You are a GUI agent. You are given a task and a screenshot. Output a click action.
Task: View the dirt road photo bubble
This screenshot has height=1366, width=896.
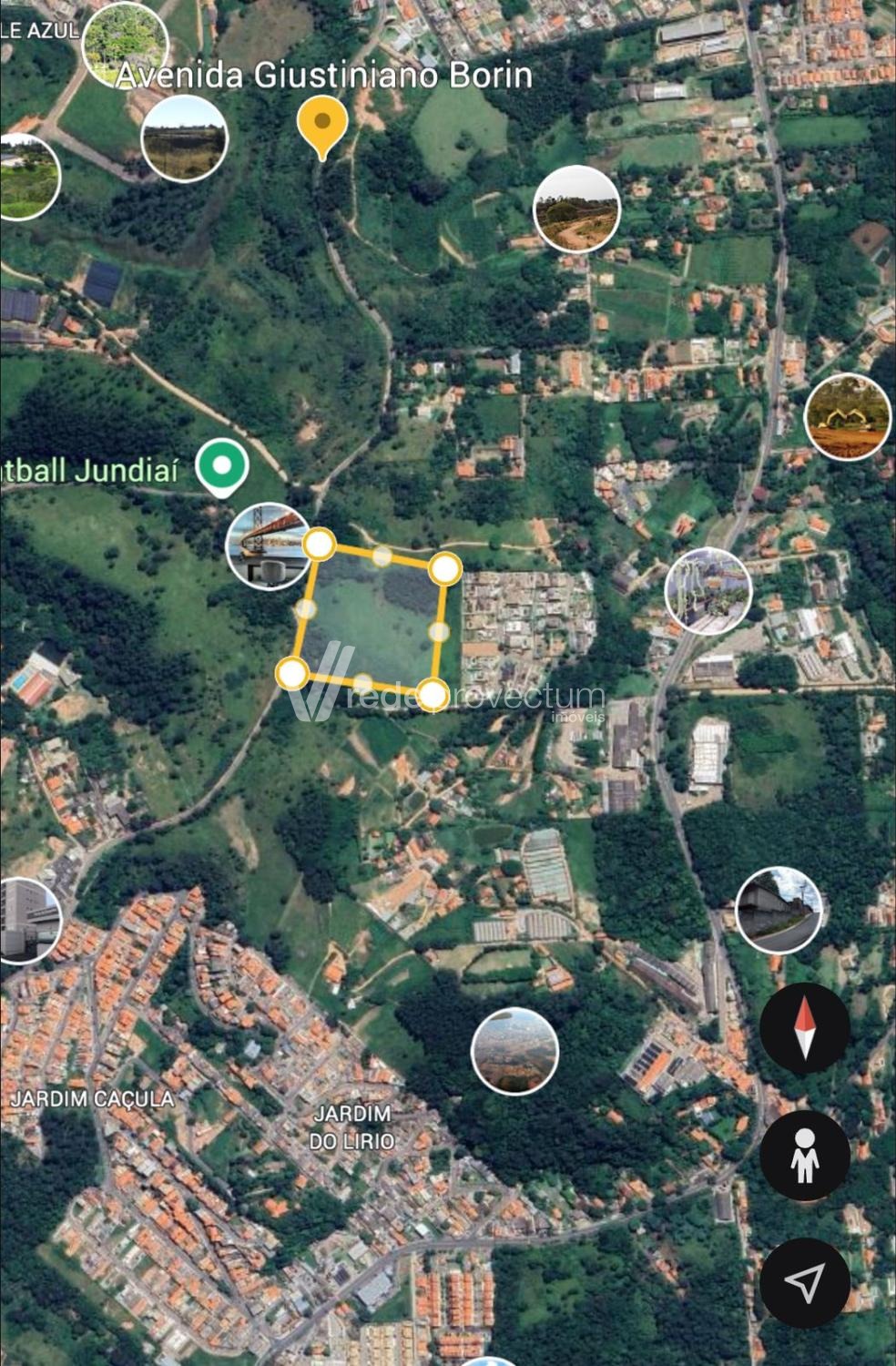(576, 209)
